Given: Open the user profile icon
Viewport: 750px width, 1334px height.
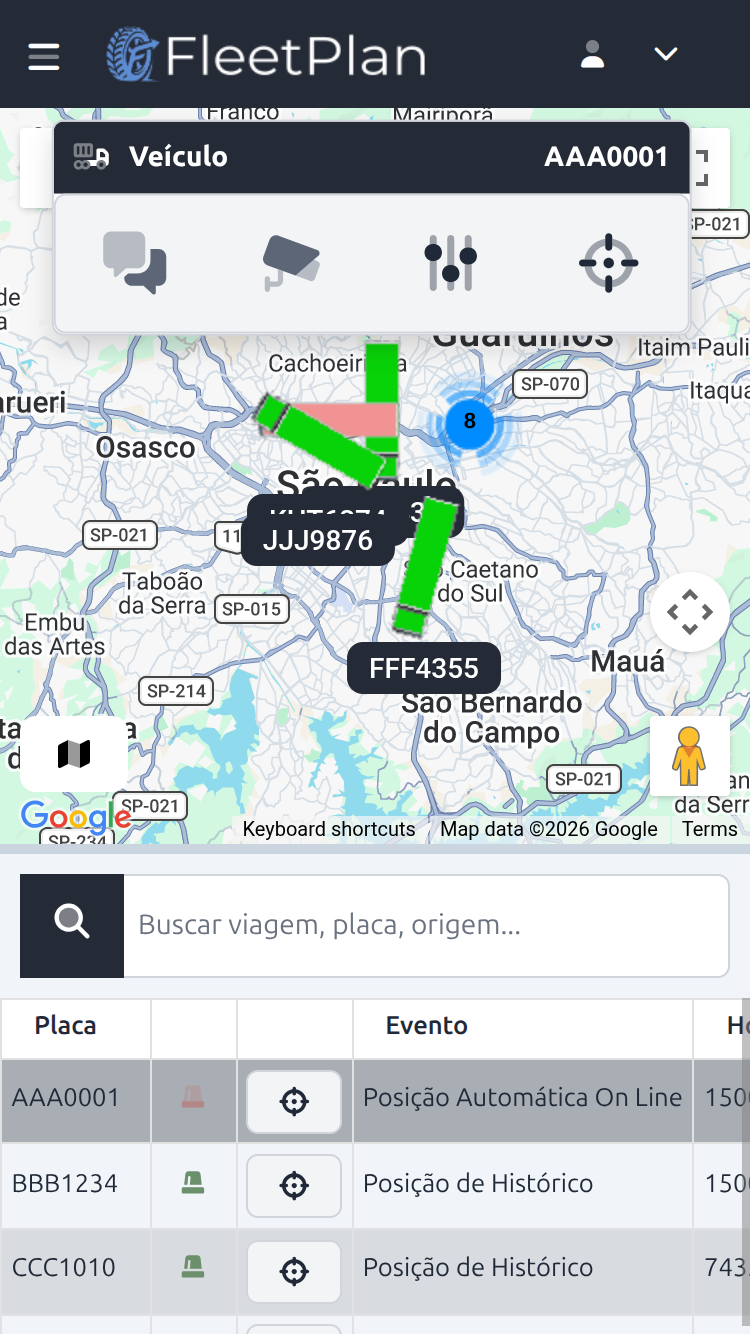Looking at the screenshot, I should pyautogui.click(x=592, y=55).
